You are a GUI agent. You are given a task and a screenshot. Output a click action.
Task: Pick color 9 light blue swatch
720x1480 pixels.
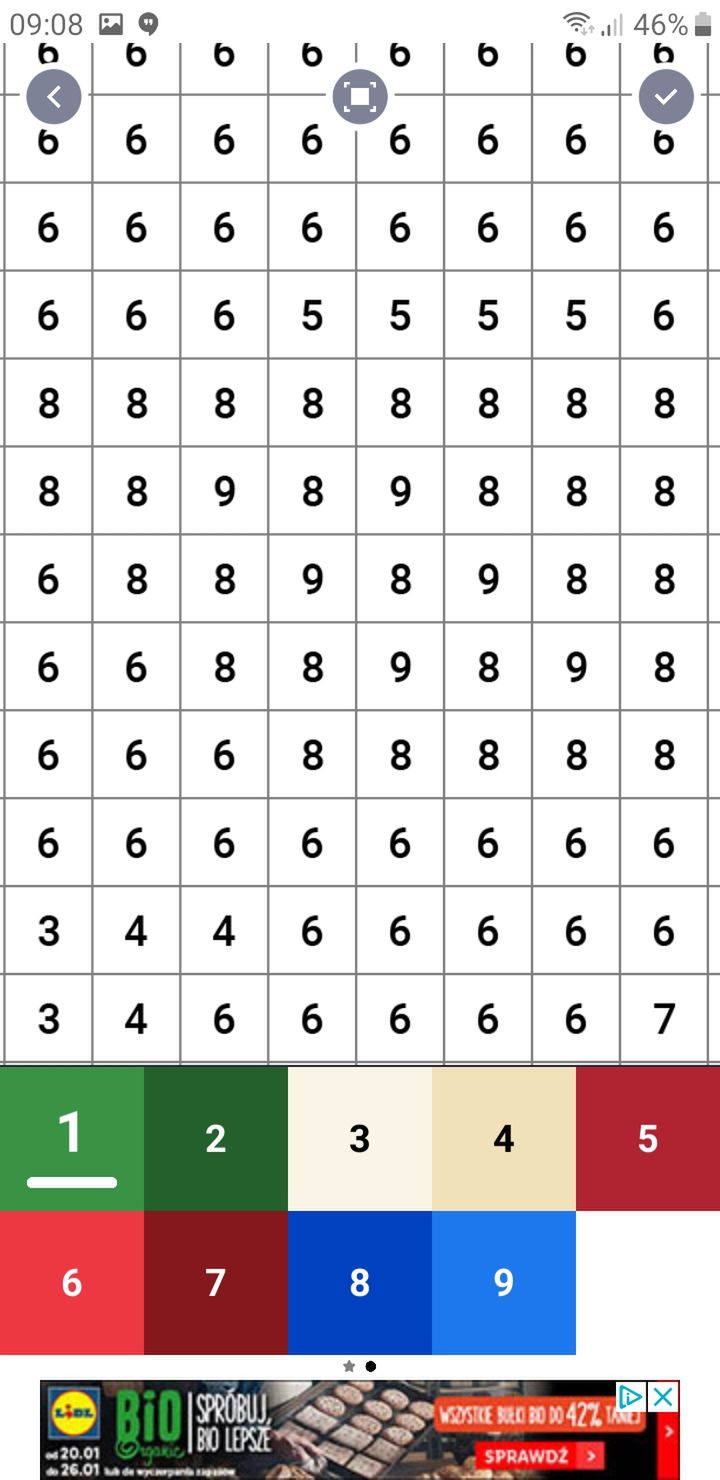pyautogui.click(x=504, y=1283)
